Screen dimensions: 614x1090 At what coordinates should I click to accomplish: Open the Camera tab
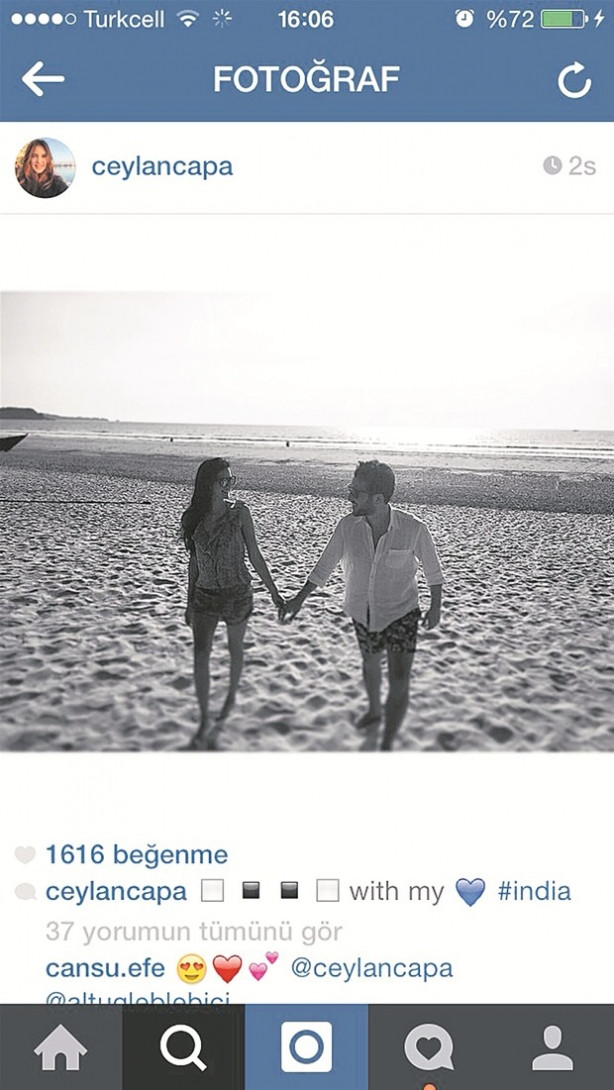point(306,1047)
